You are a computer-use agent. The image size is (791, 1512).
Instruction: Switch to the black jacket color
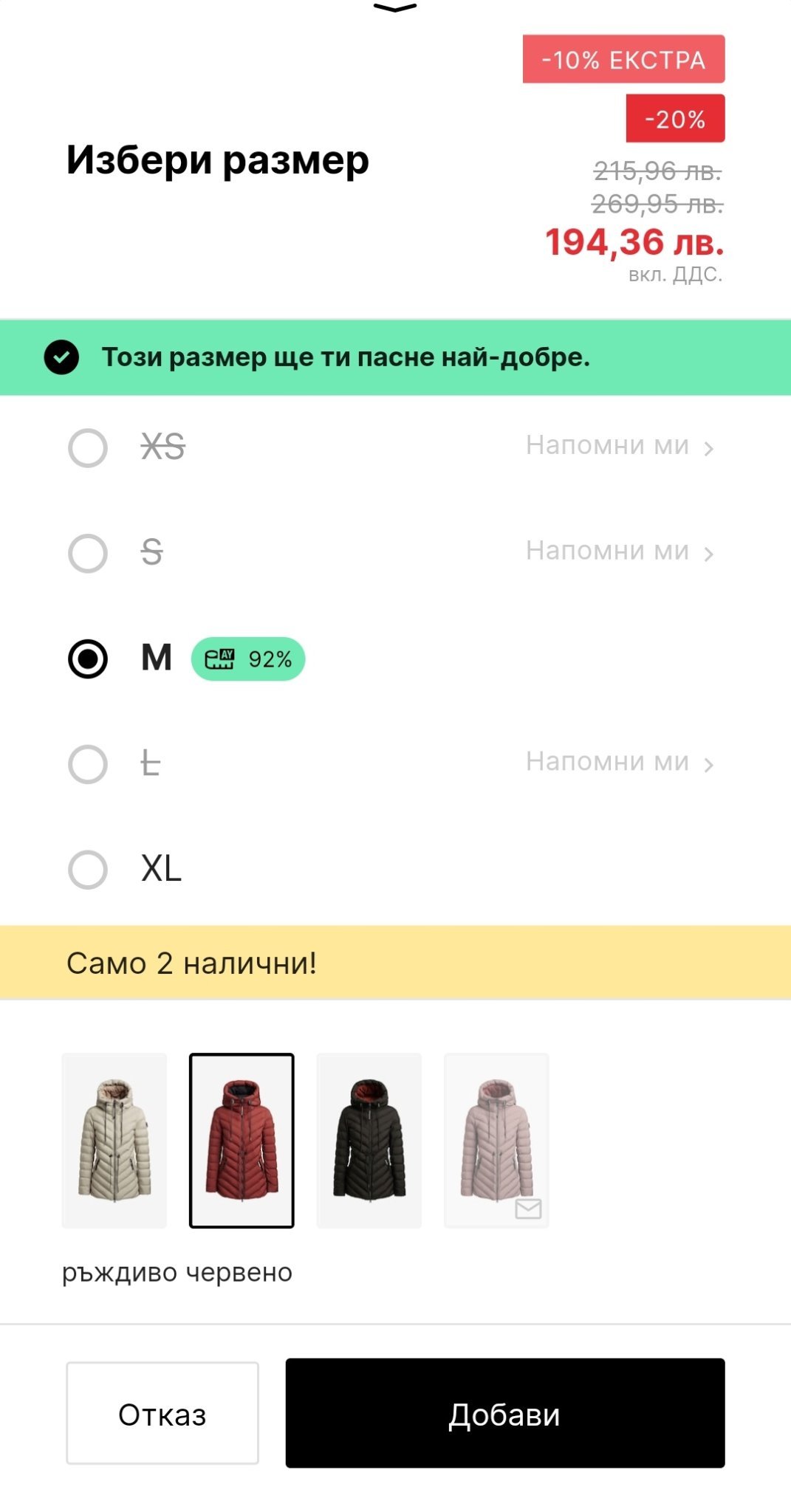(369, 1141)
